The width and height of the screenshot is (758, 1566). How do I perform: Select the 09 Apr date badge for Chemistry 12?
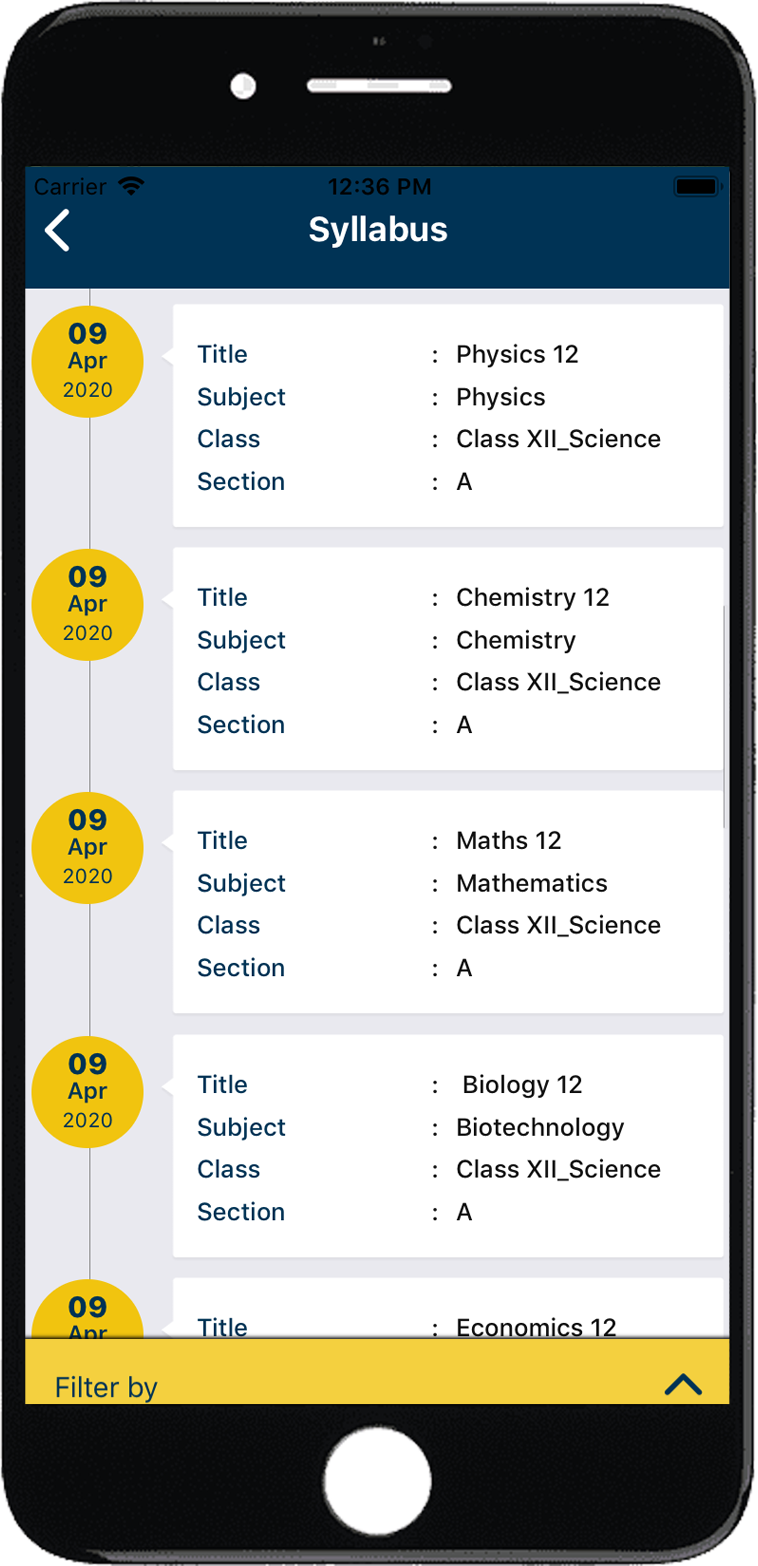pos(87,604)
